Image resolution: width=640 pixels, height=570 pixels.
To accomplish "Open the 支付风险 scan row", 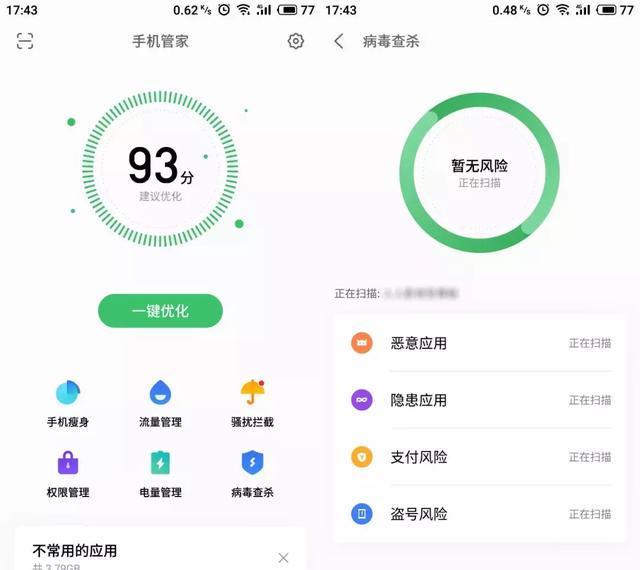I will click(x=480, y=457).
